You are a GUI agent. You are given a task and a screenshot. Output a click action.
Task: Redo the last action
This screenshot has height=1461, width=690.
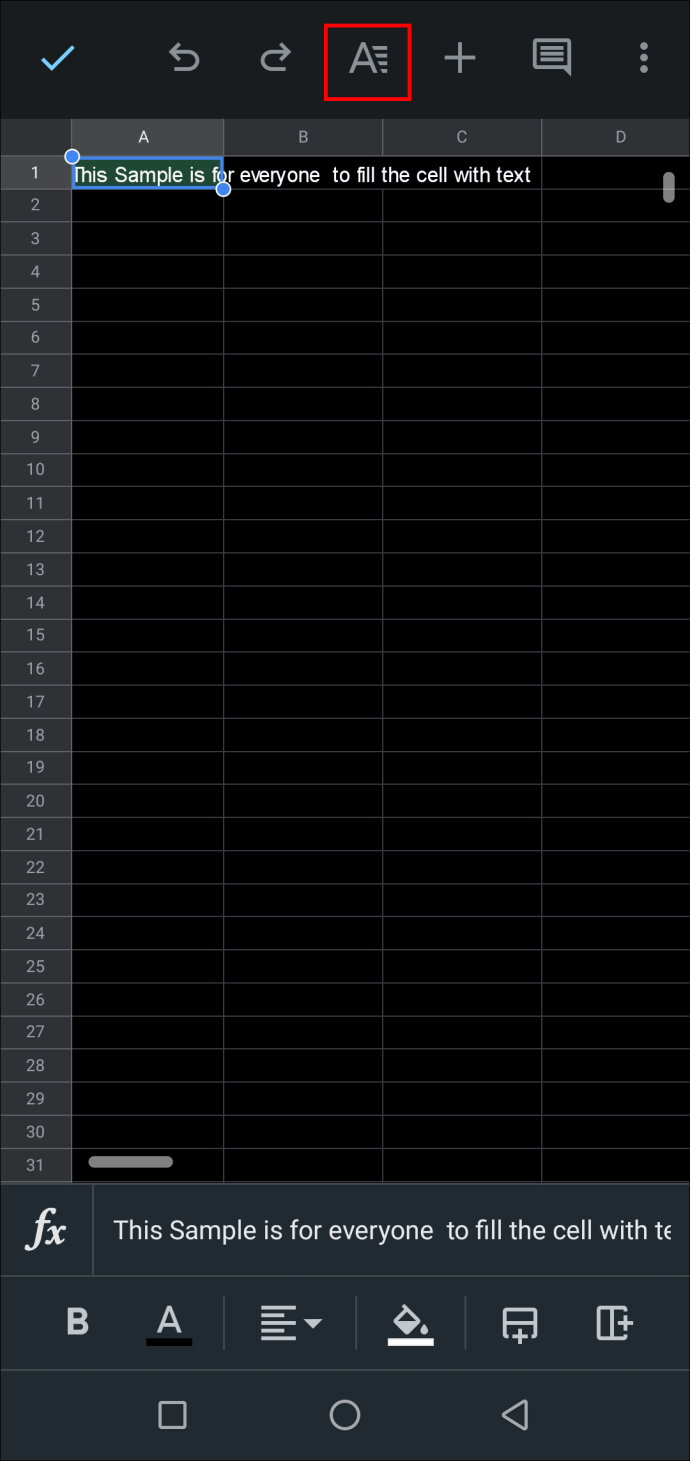(x=275, y=58)
